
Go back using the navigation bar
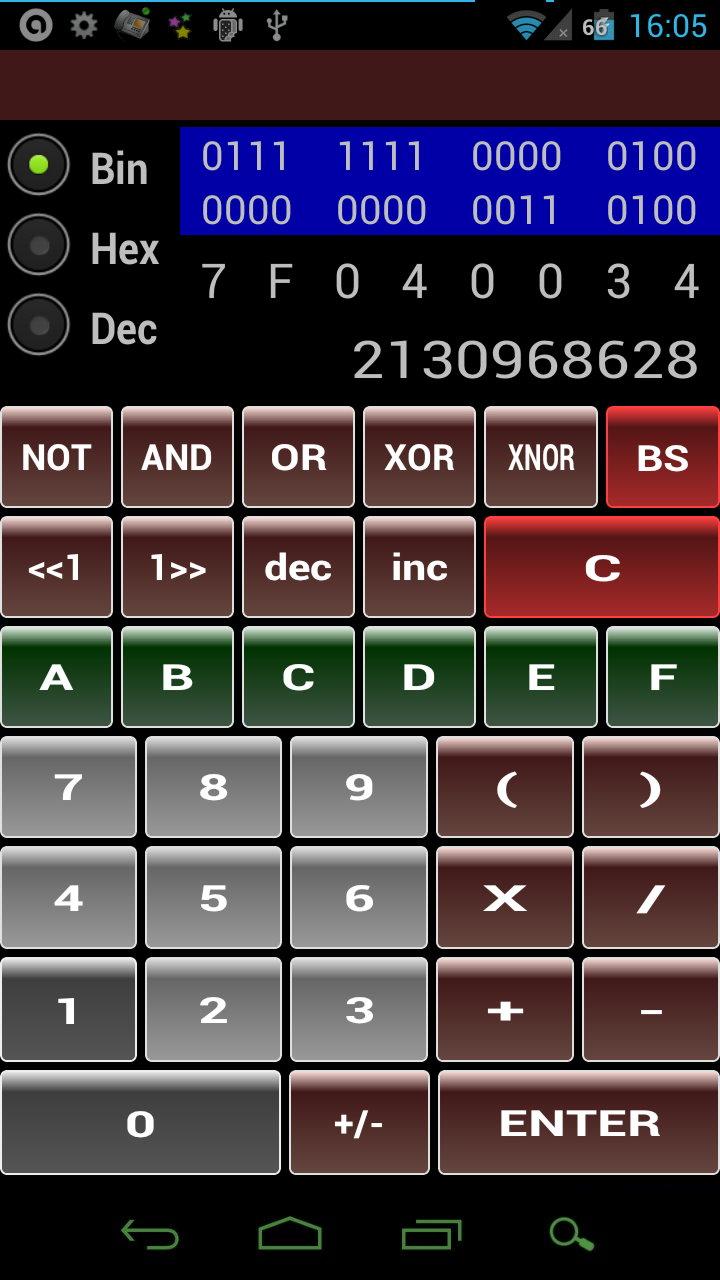tap(150, 1235)
